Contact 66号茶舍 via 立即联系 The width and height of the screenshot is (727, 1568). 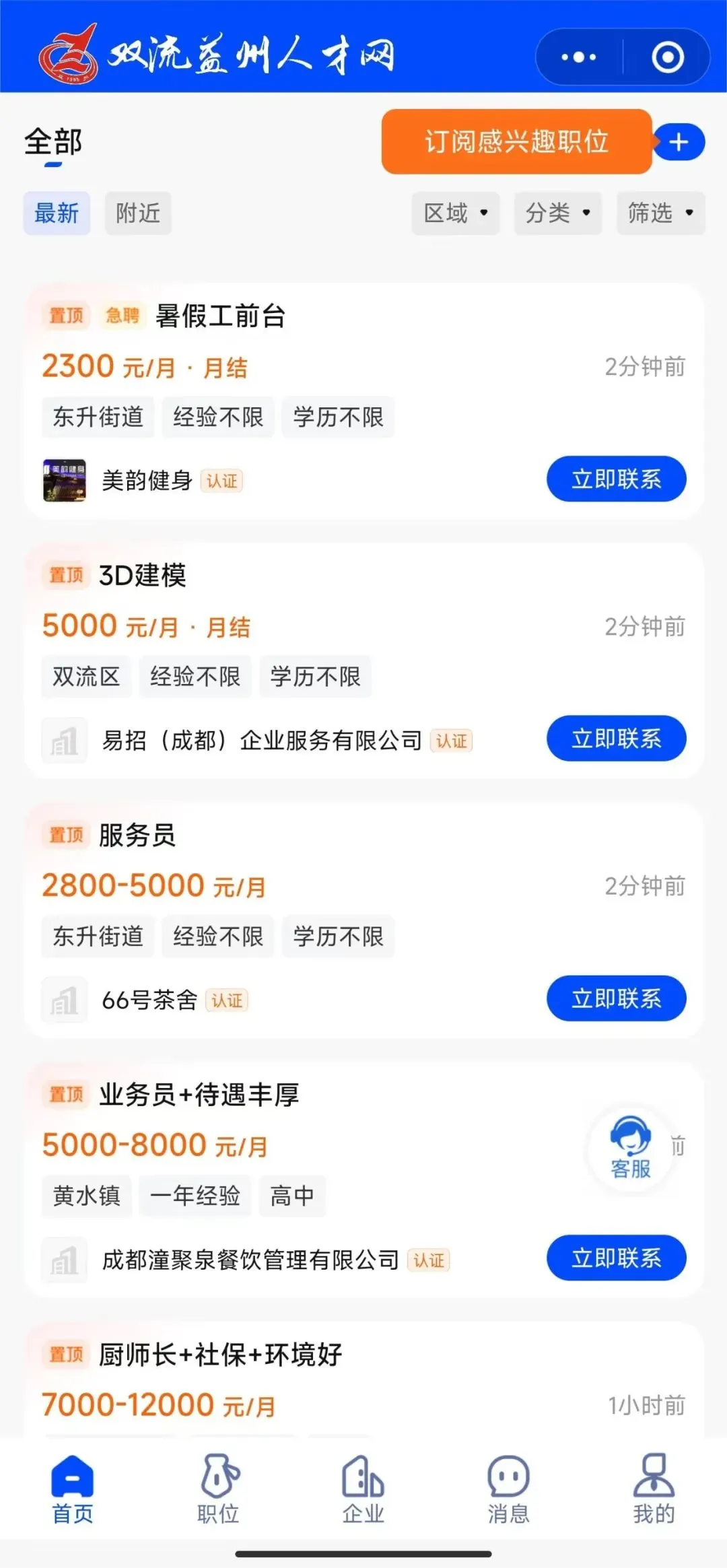tap(616, 998)
